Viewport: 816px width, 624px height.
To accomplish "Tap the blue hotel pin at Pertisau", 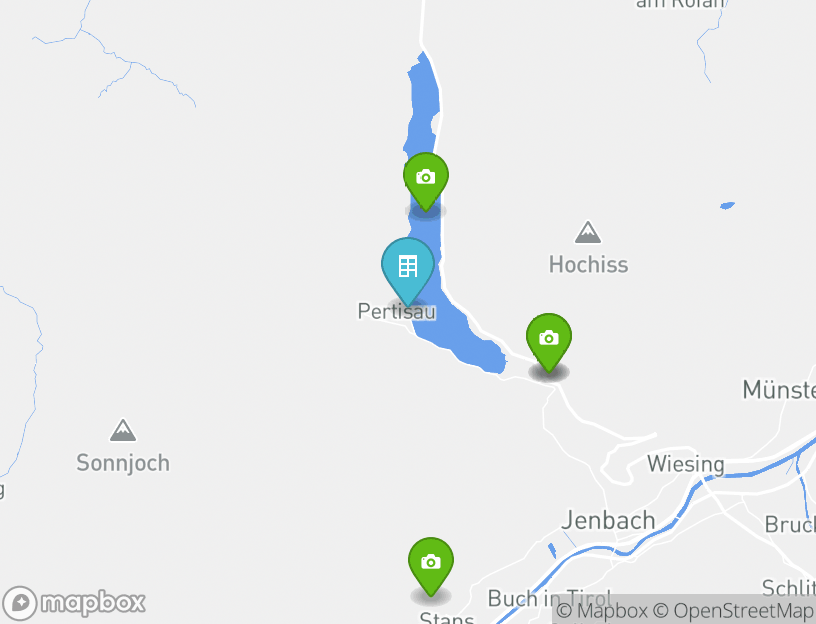I will click(x=407, y=267).
